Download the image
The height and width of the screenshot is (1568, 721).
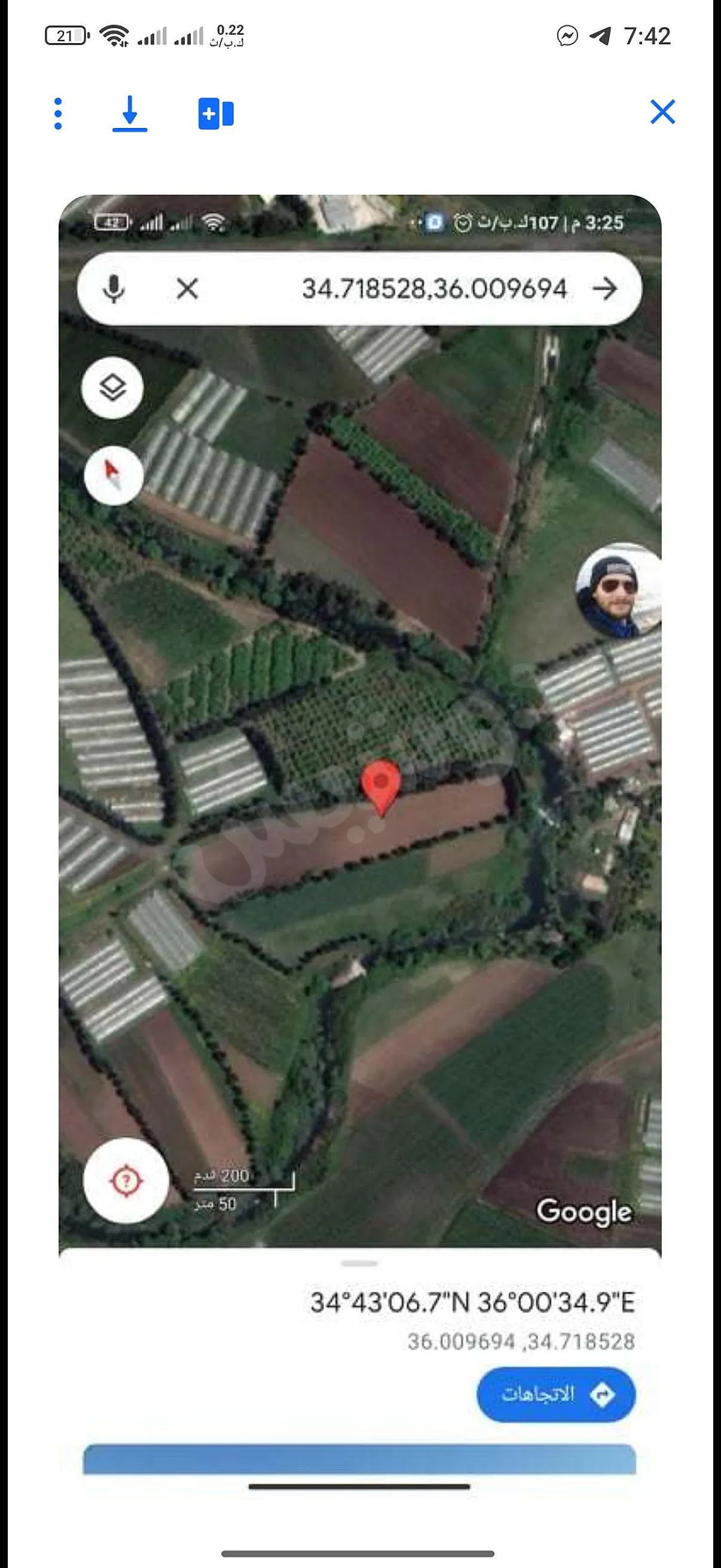[130, 114]
